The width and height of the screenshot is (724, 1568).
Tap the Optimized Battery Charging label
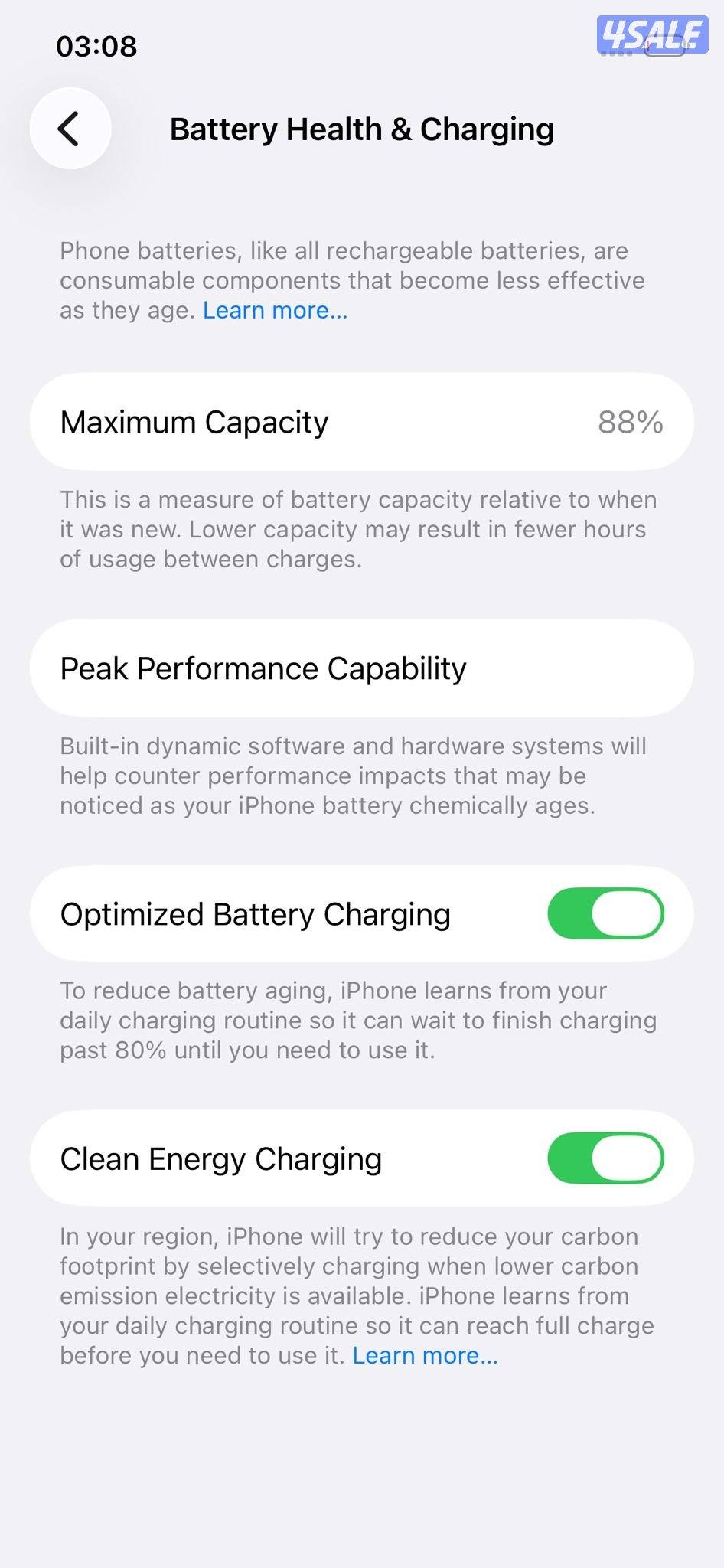[x=255, y=913]
